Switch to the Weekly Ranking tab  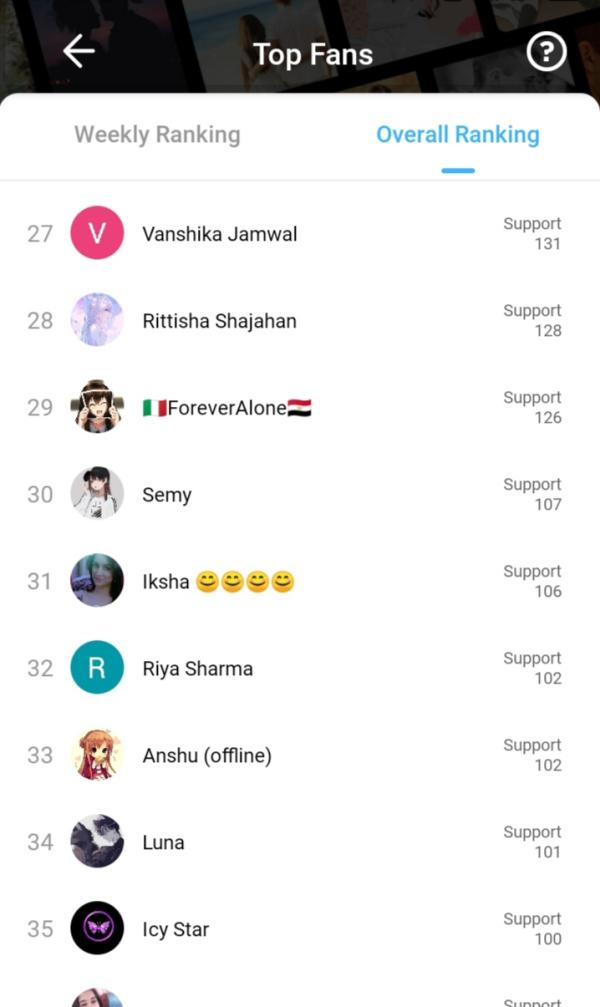pyautogui.click(x=157, y=134)
